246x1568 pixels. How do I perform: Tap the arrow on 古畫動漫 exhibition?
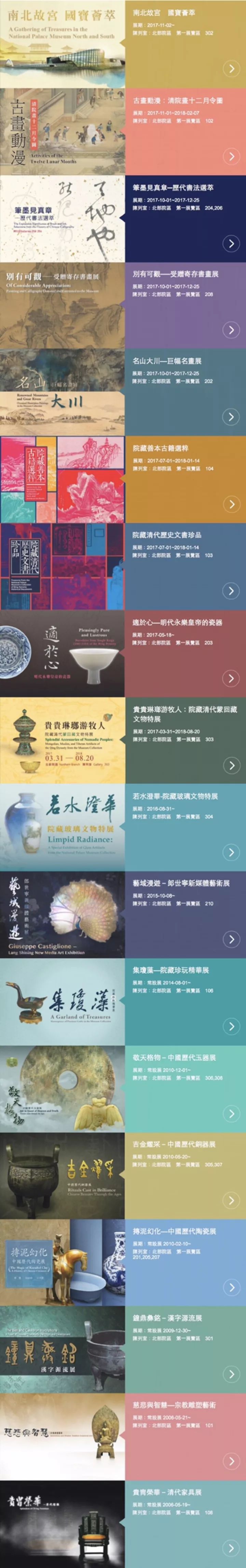[x=231, y=157]
